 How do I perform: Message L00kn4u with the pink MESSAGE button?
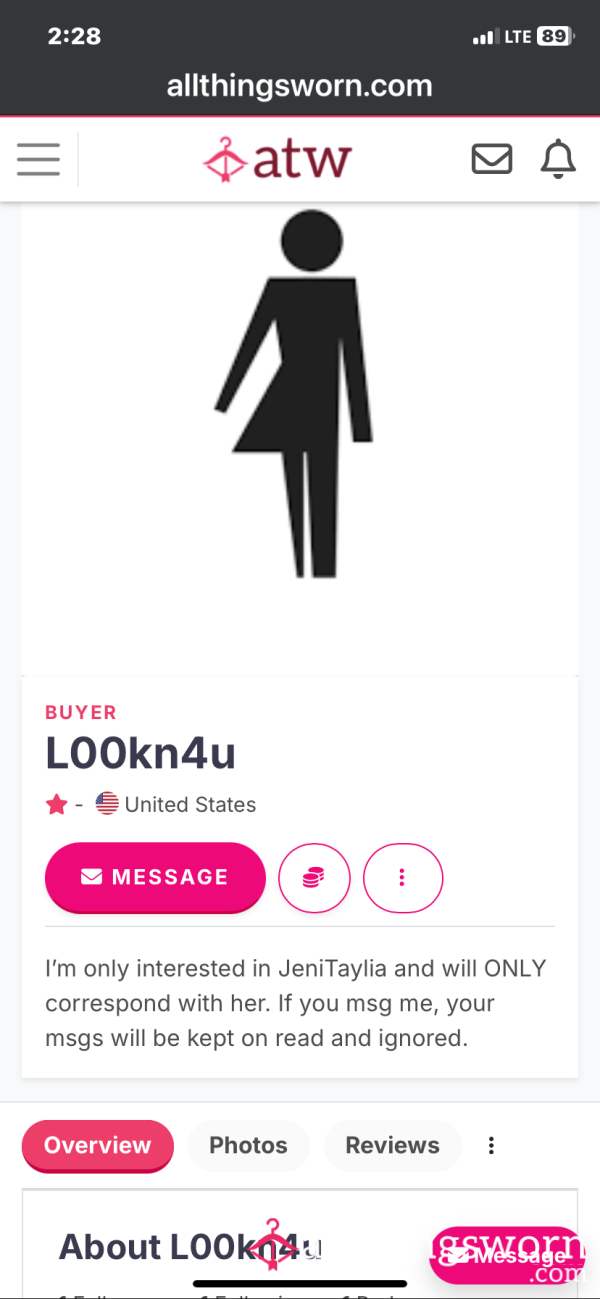coord(155,878)
